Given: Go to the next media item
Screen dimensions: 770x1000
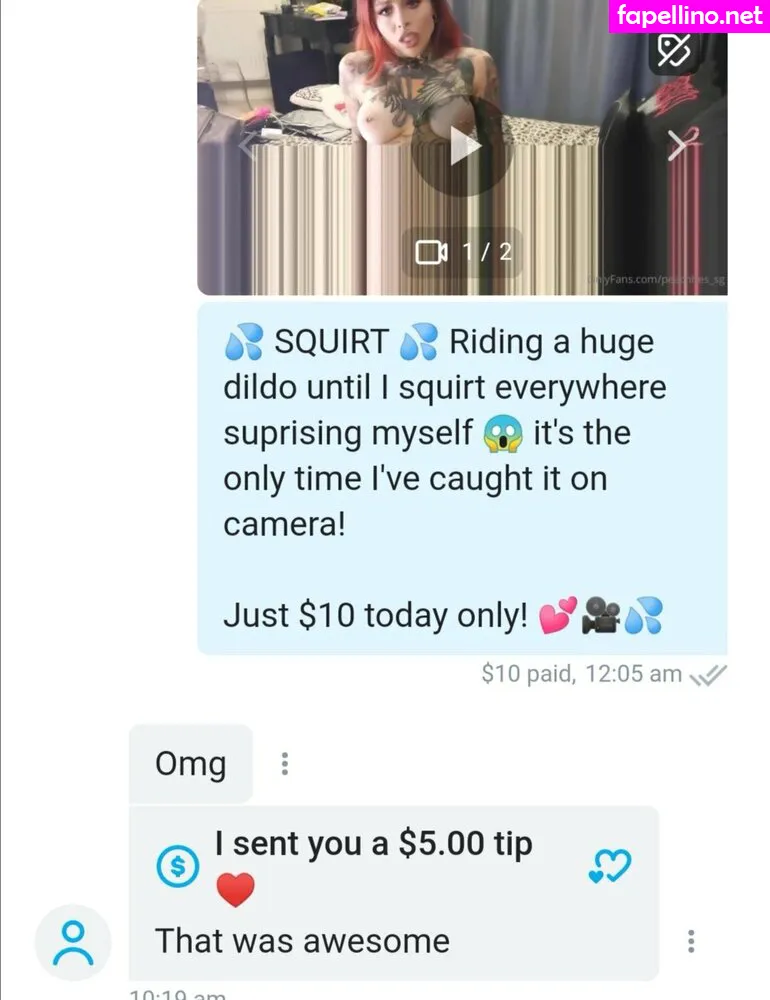Looking at the screenshot, I should pyautogui.click(x=680, y=146).
